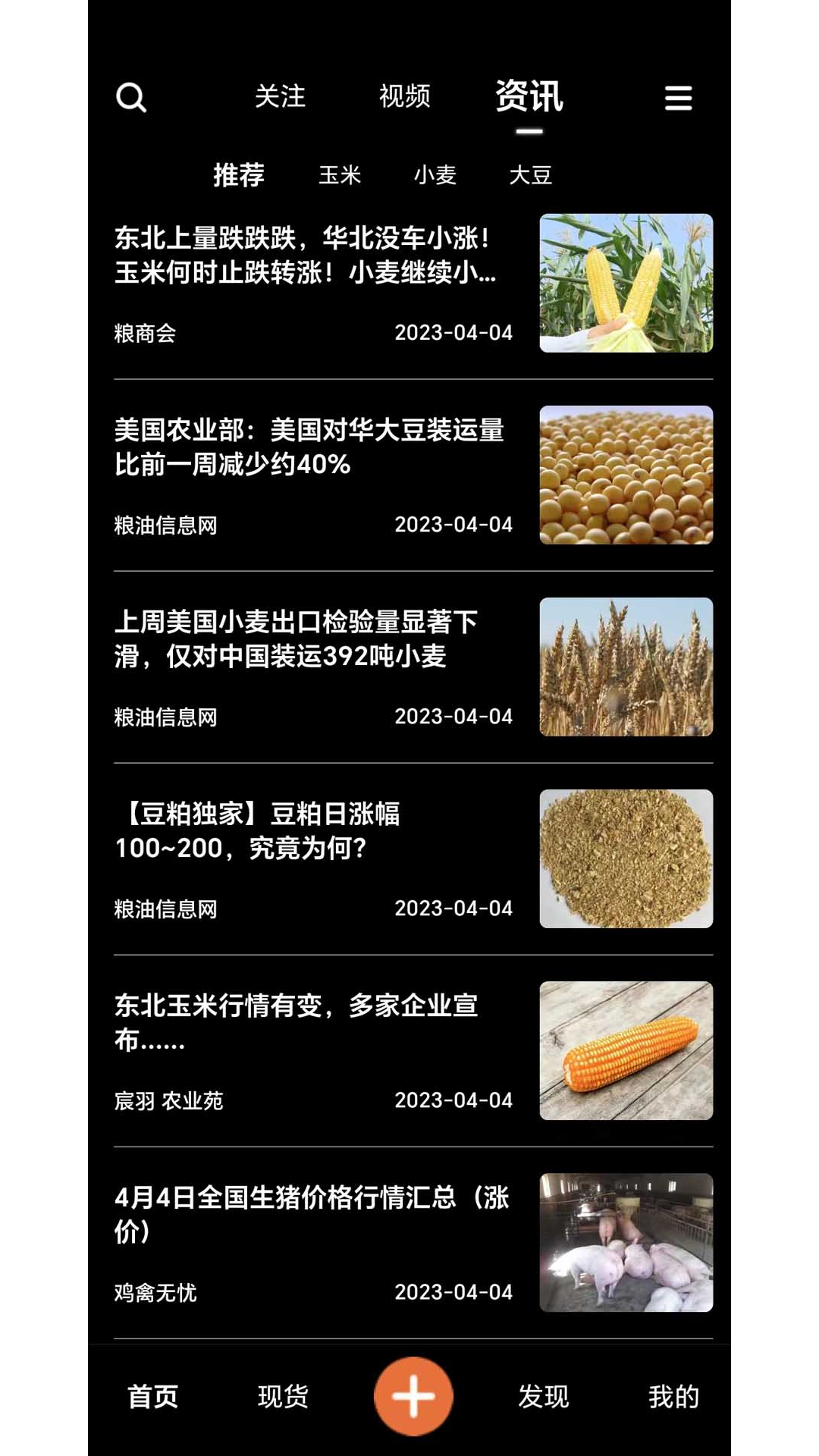This screenshot has height=1456, width=819.
Task: Go to the 首页 tab
Action: [152, 1396]
